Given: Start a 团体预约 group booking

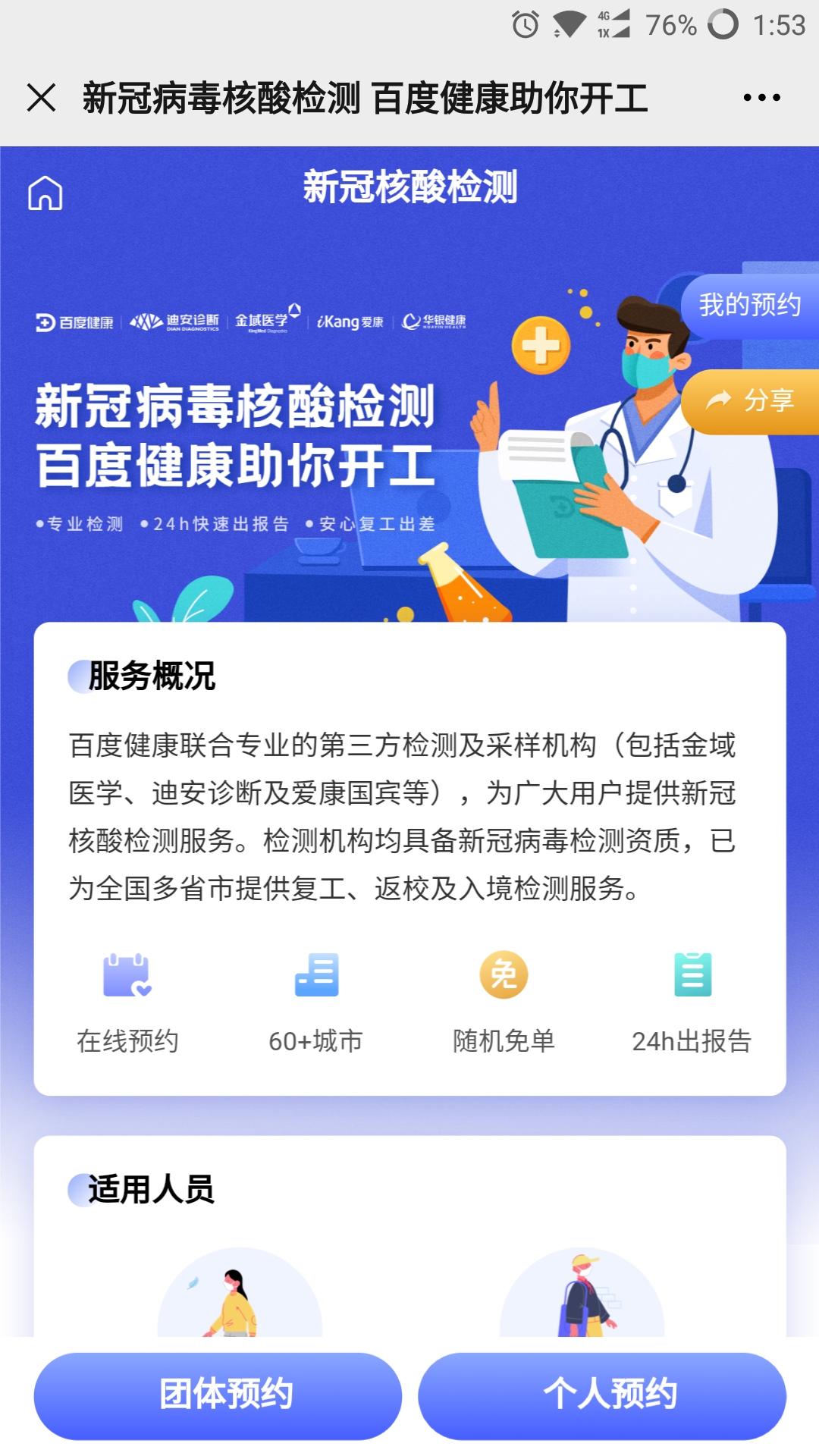Looking at the screenshot, I should click(218, 1395).
